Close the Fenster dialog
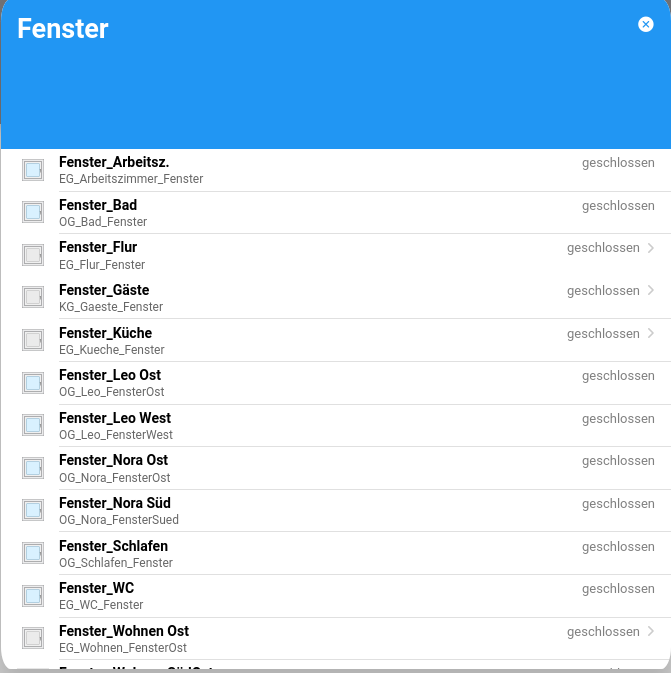671x673 pixels. tap(646, 24)
